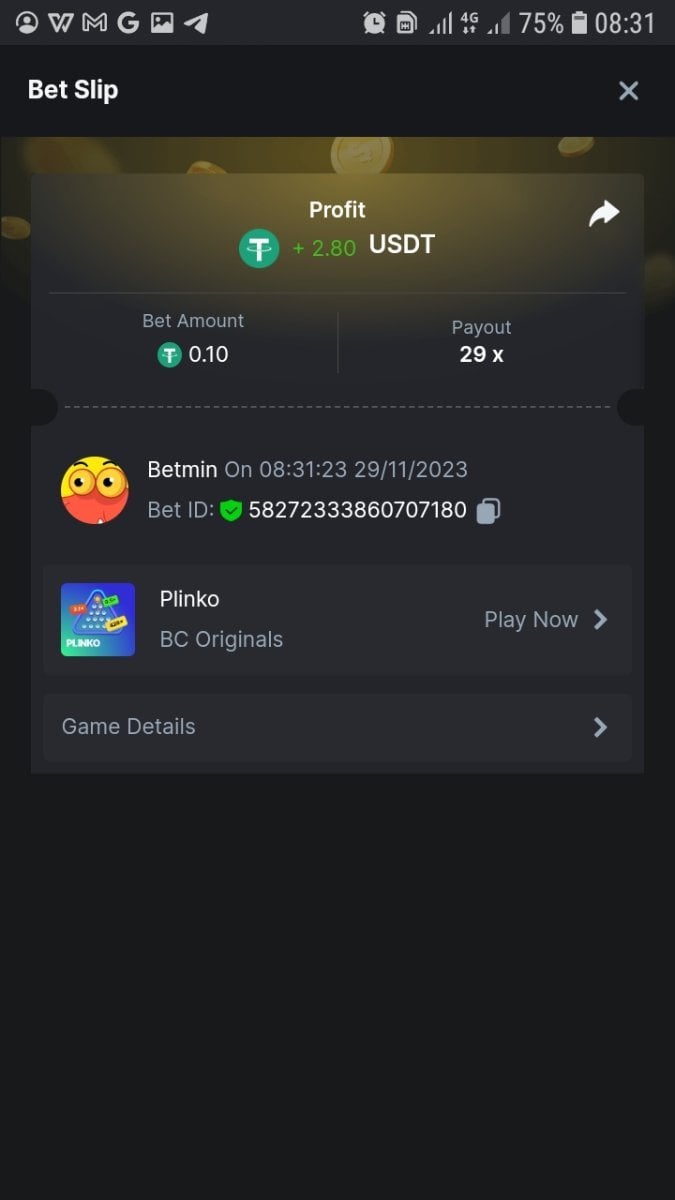The image size is (675, 1200).
Task: Copy the Bet ID
Action: (x=488, y=510)
